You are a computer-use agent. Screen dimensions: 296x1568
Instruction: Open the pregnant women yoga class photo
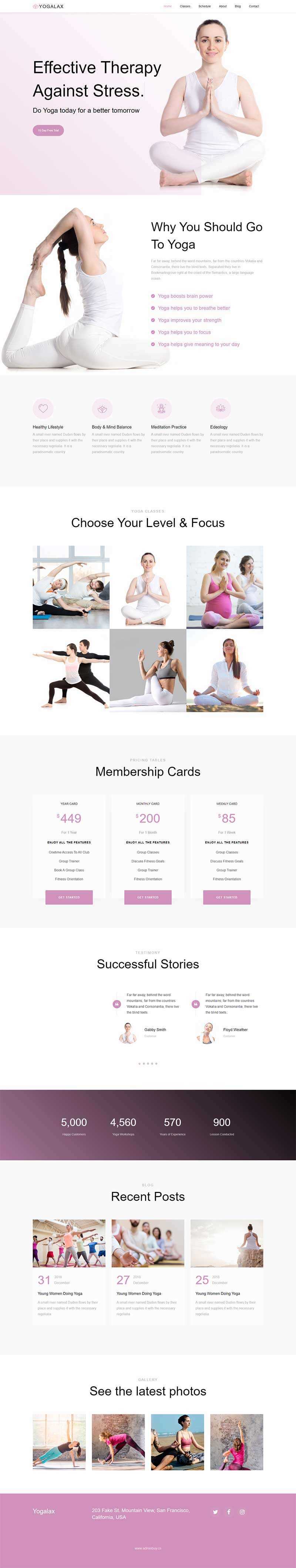(224, 587)
